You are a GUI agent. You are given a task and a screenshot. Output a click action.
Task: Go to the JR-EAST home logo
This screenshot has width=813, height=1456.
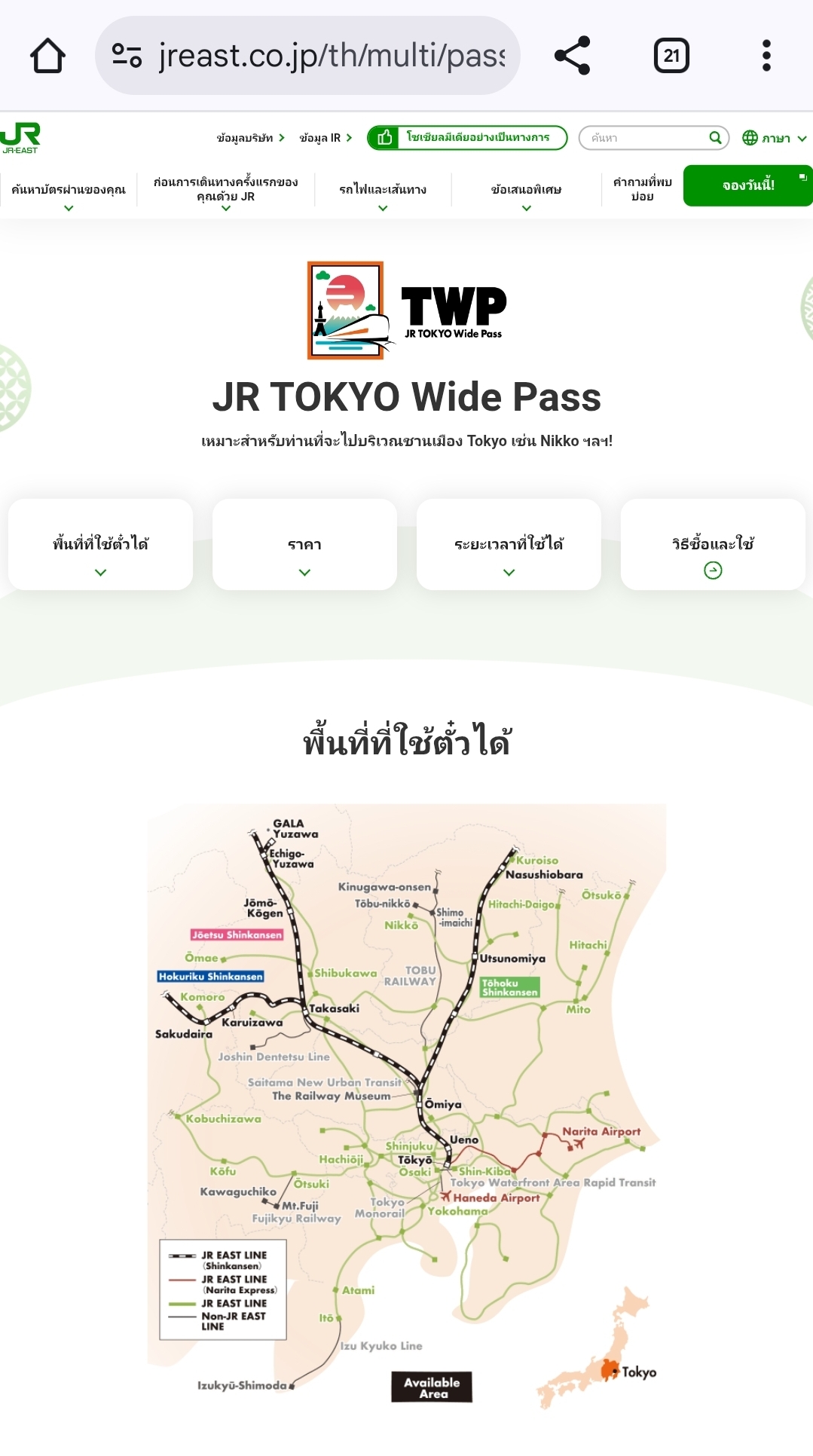click(x=20, y=138)
